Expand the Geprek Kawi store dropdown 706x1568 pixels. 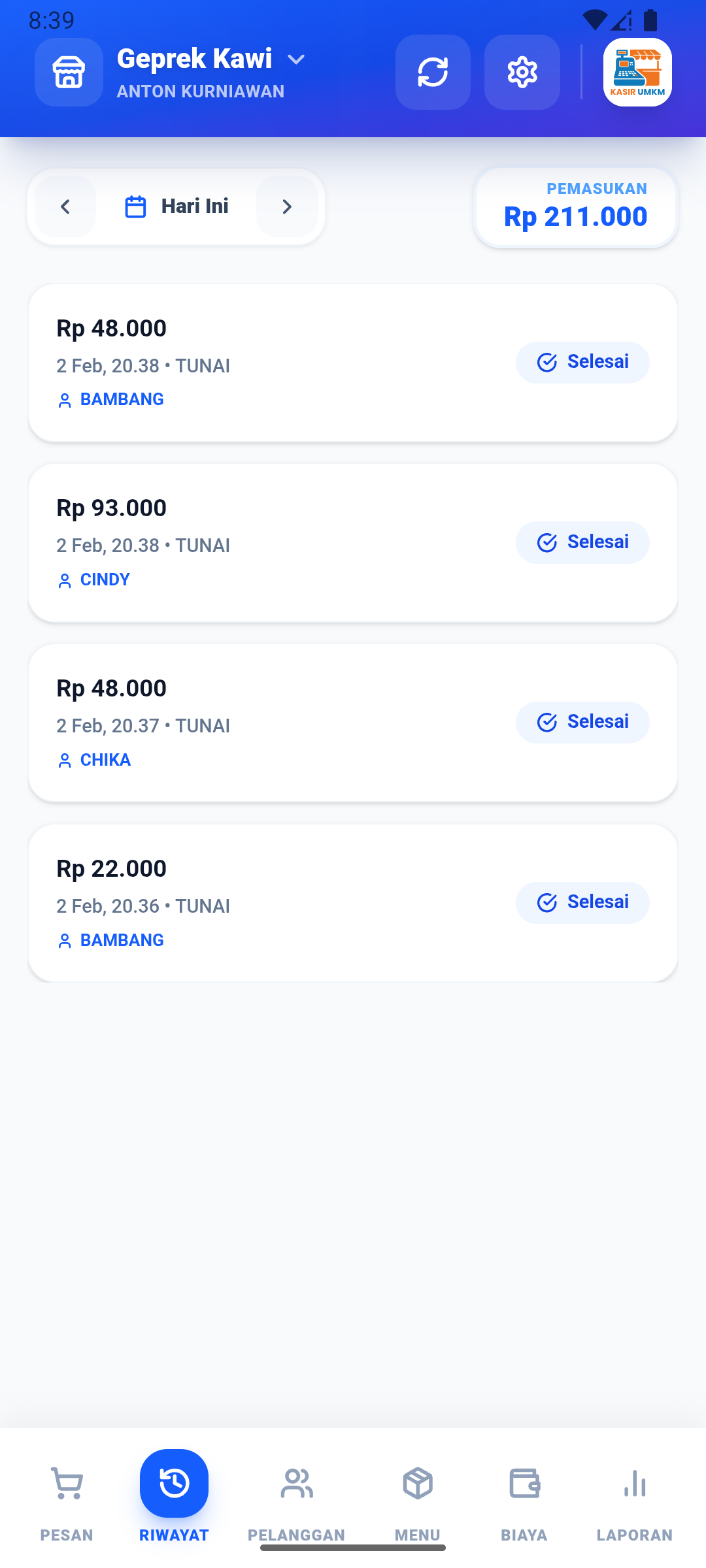(296, 59)
